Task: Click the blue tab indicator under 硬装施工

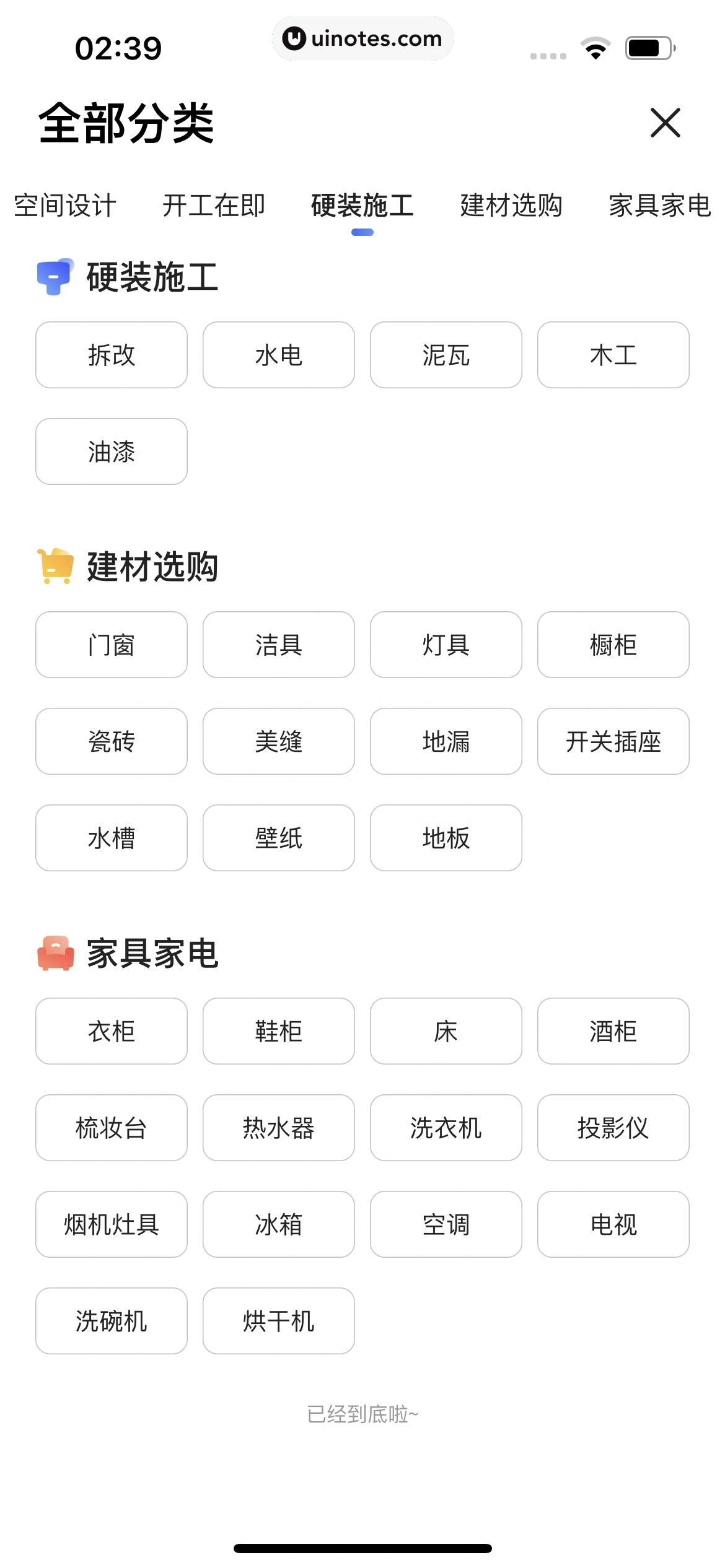Action: tap(362, 231)
